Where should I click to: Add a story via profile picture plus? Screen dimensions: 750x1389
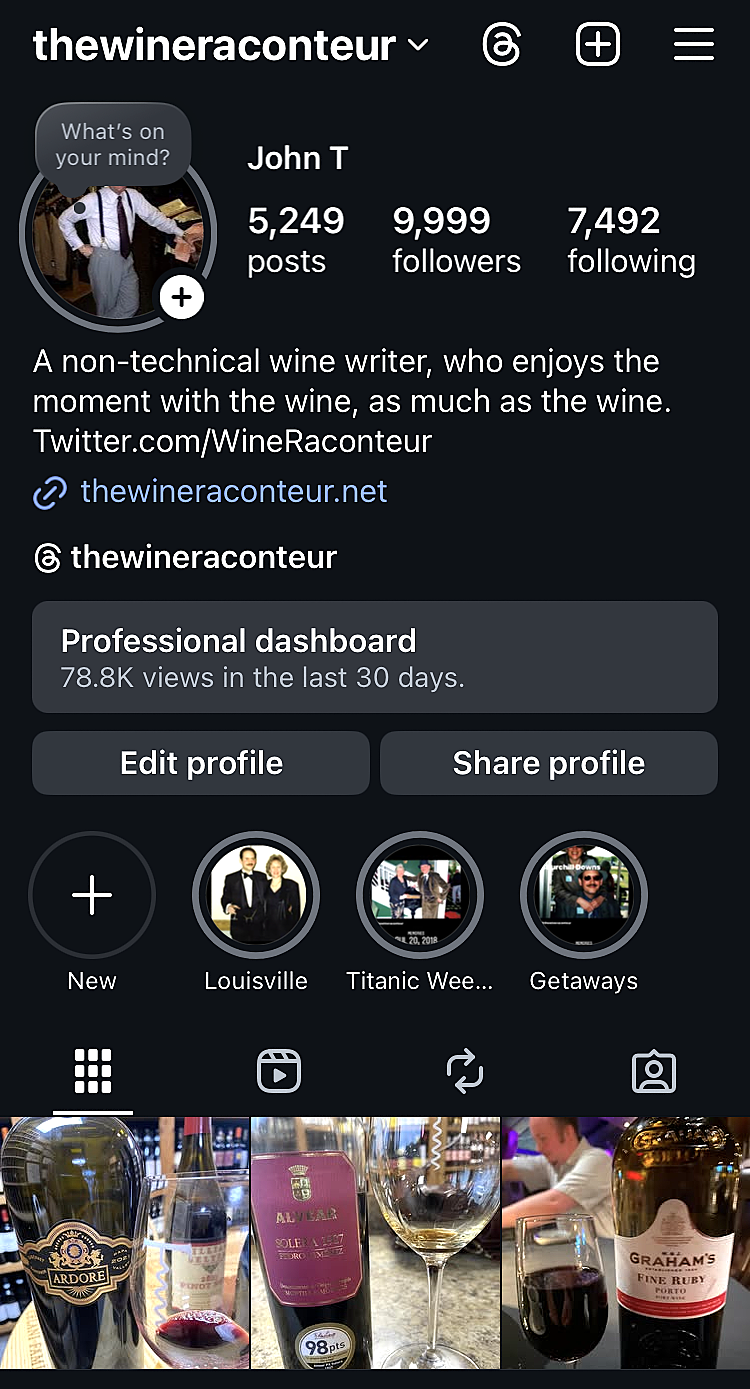click(x=181, y=297)
